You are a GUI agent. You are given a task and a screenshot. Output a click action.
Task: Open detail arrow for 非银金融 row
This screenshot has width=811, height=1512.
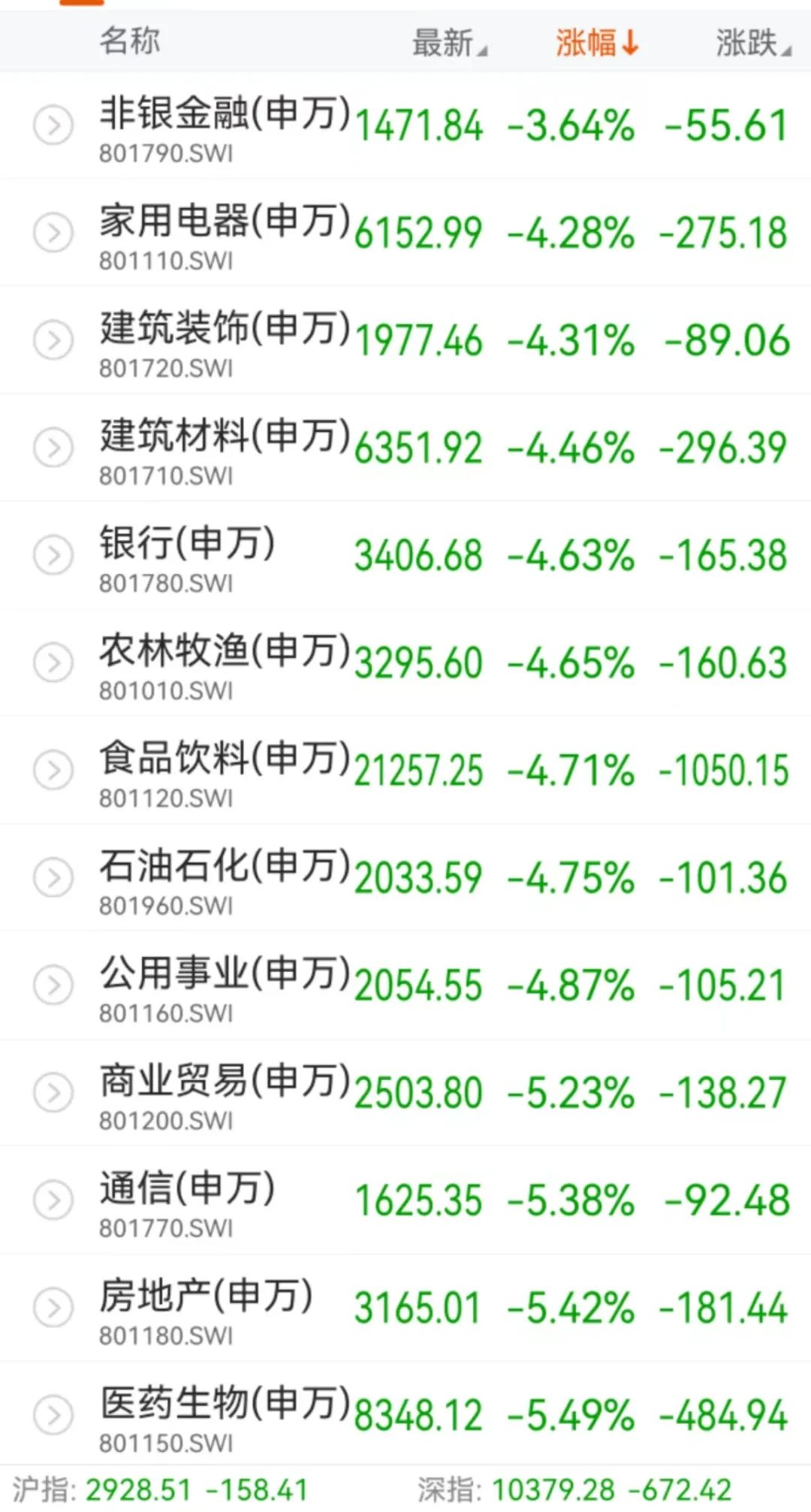click(53, 125)
